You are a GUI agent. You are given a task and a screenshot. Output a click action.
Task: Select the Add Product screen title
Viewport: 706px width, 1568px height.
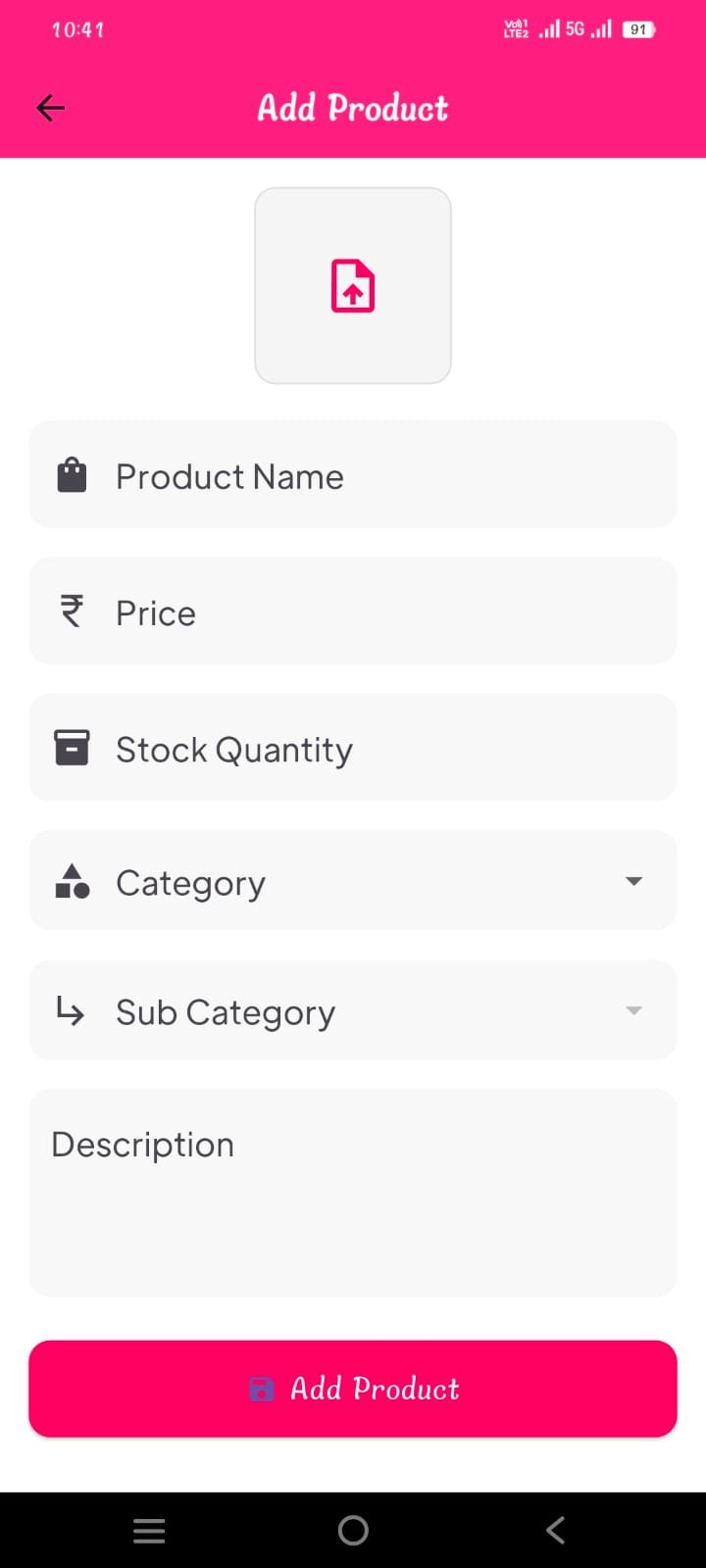(353, 108)
